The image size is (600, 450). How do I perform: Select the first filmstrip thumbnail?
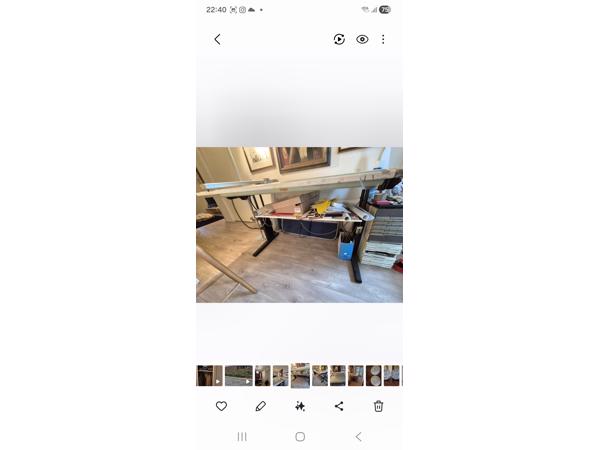click(x=206, y=375)
